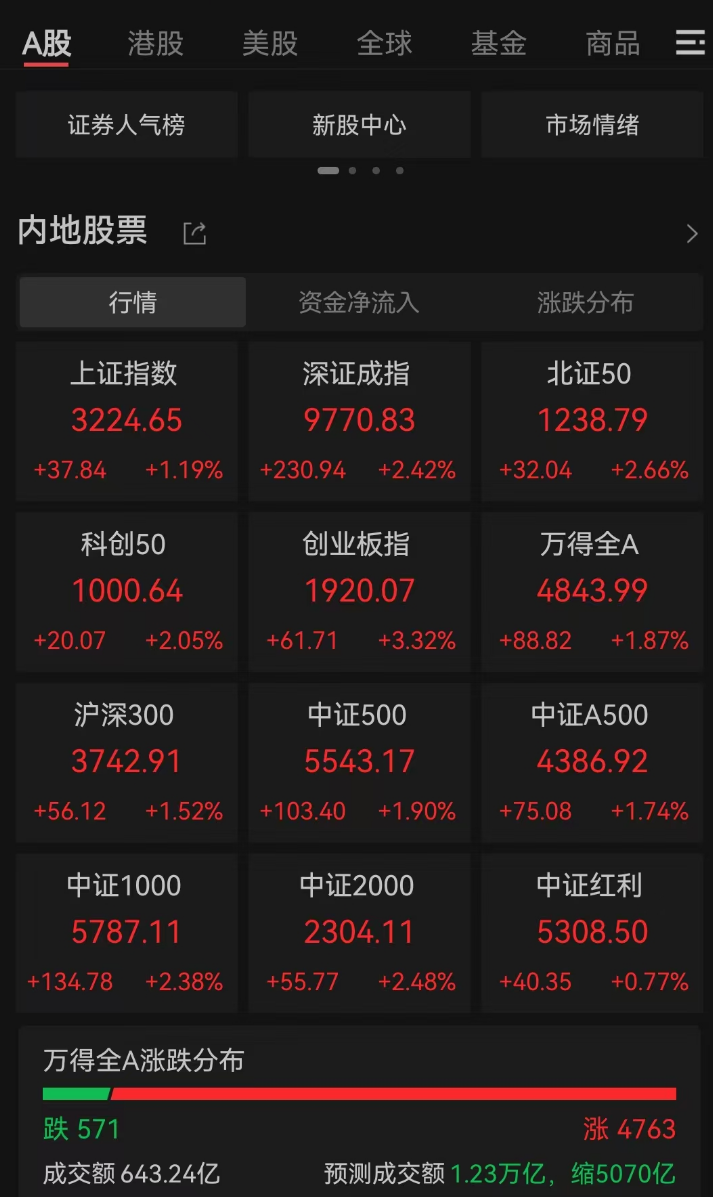The width and height of the screenshot is (713, 1197).
Task: Switch to the 美股 tab
Action: 269,44
